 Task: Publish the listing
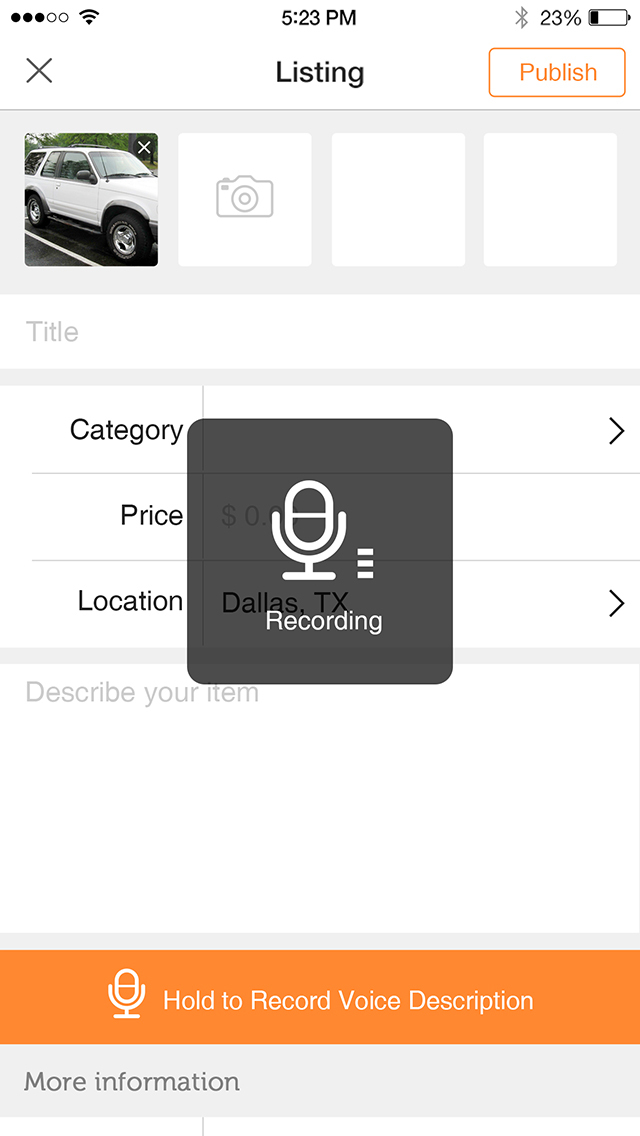(557, 73)
